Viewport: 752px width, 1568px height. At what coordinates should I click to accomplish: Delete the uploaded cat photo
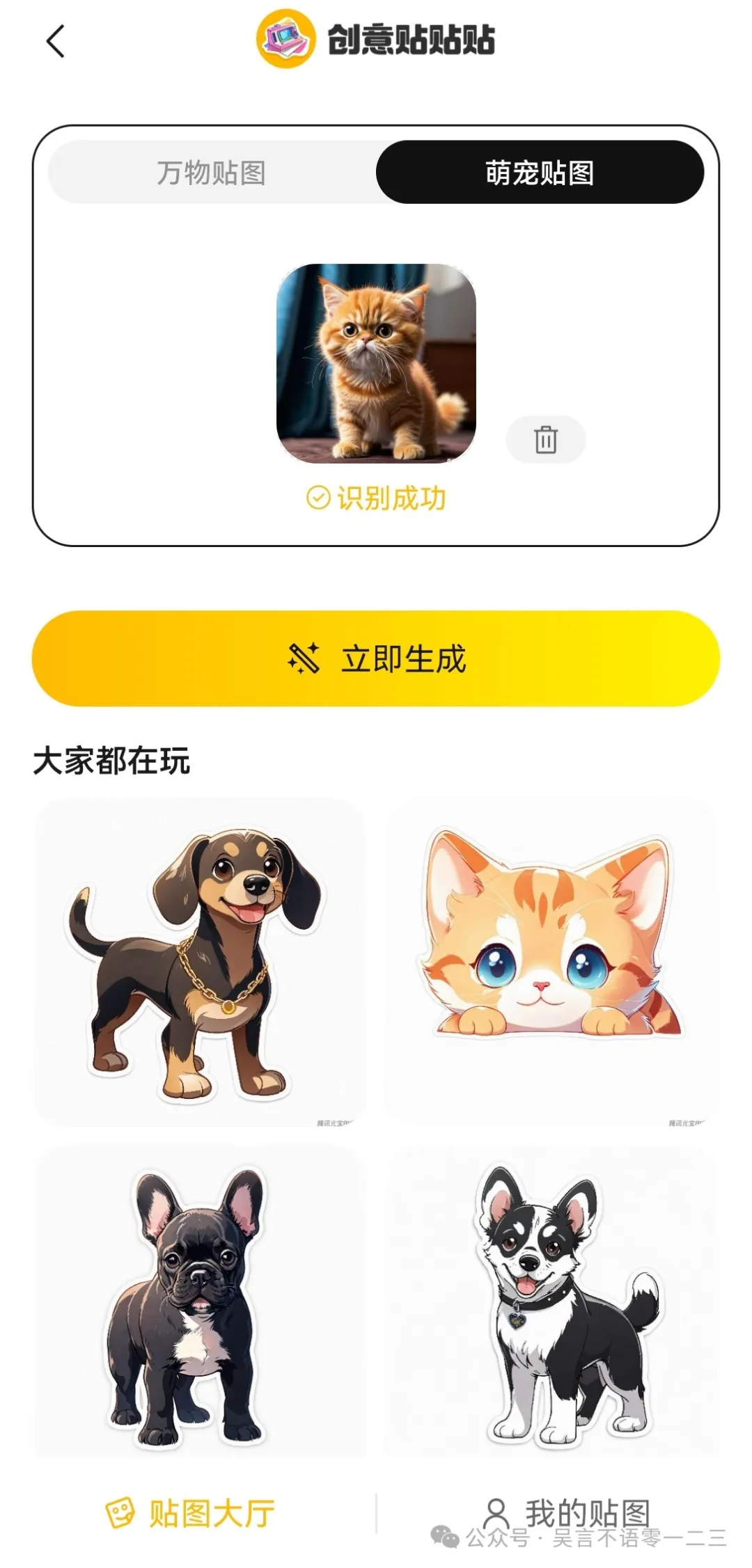coord(545,440)
